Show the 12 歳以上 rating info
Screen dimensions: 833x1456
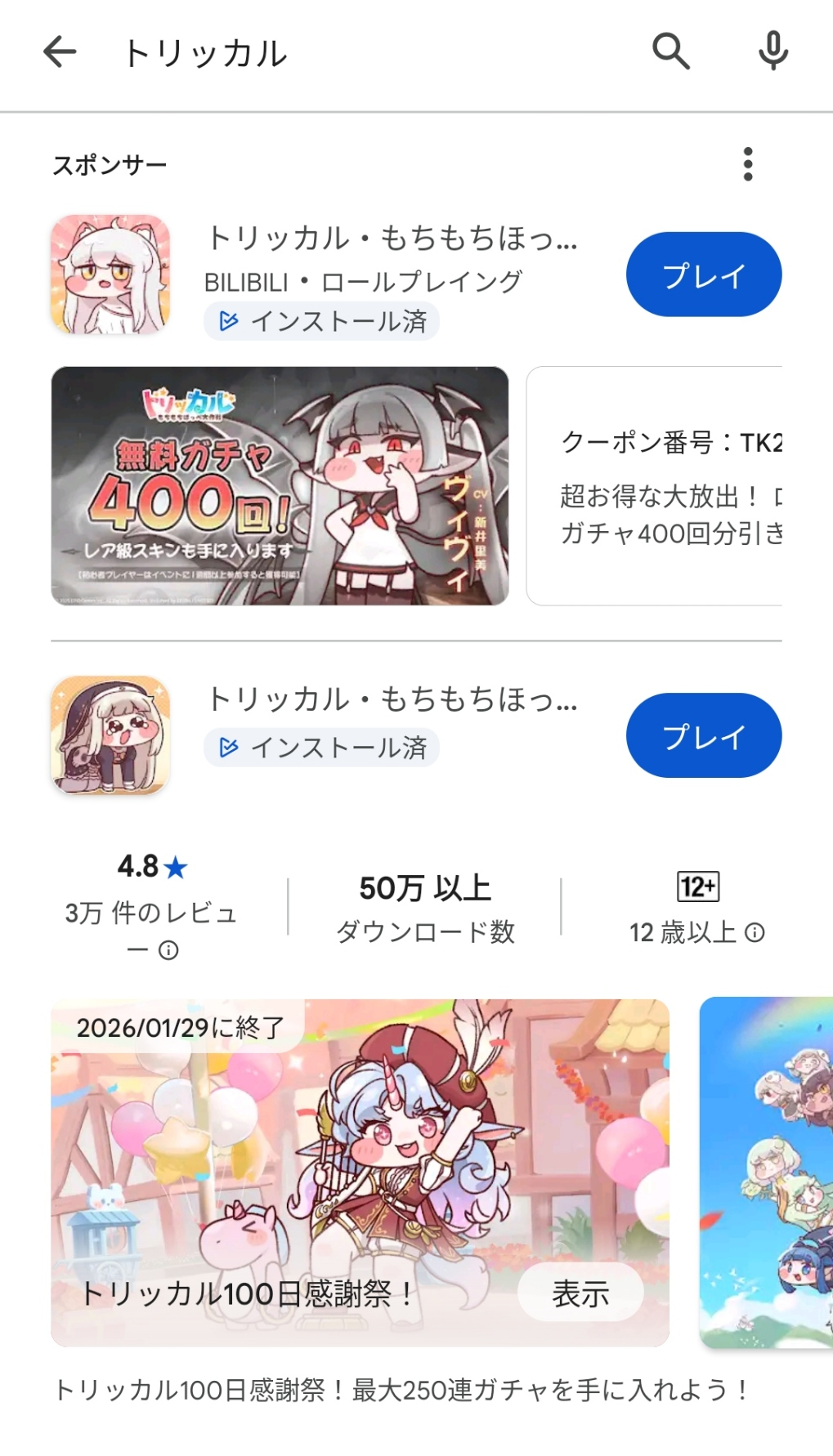755,932
